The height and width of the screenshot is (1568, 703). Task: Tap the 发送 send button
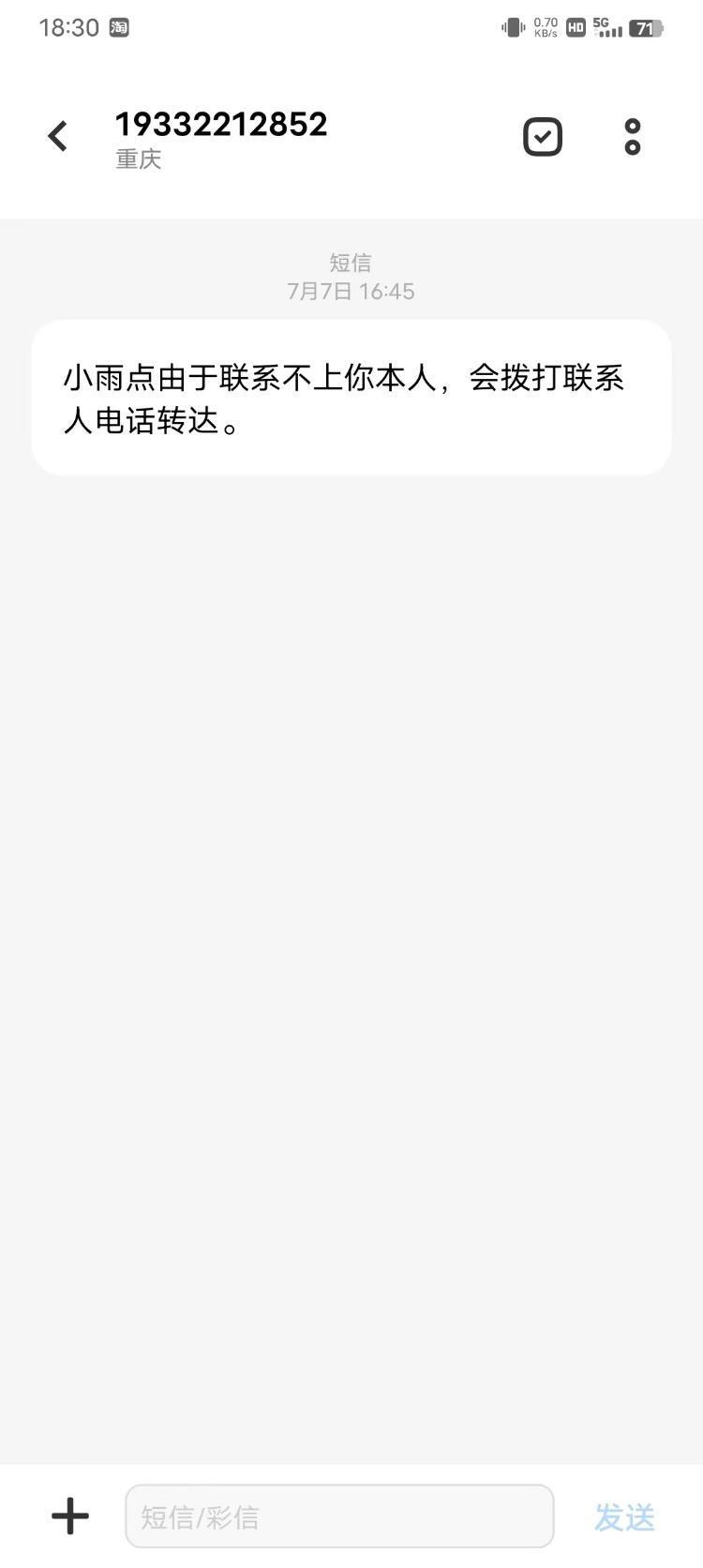[x=624, y=1517]
